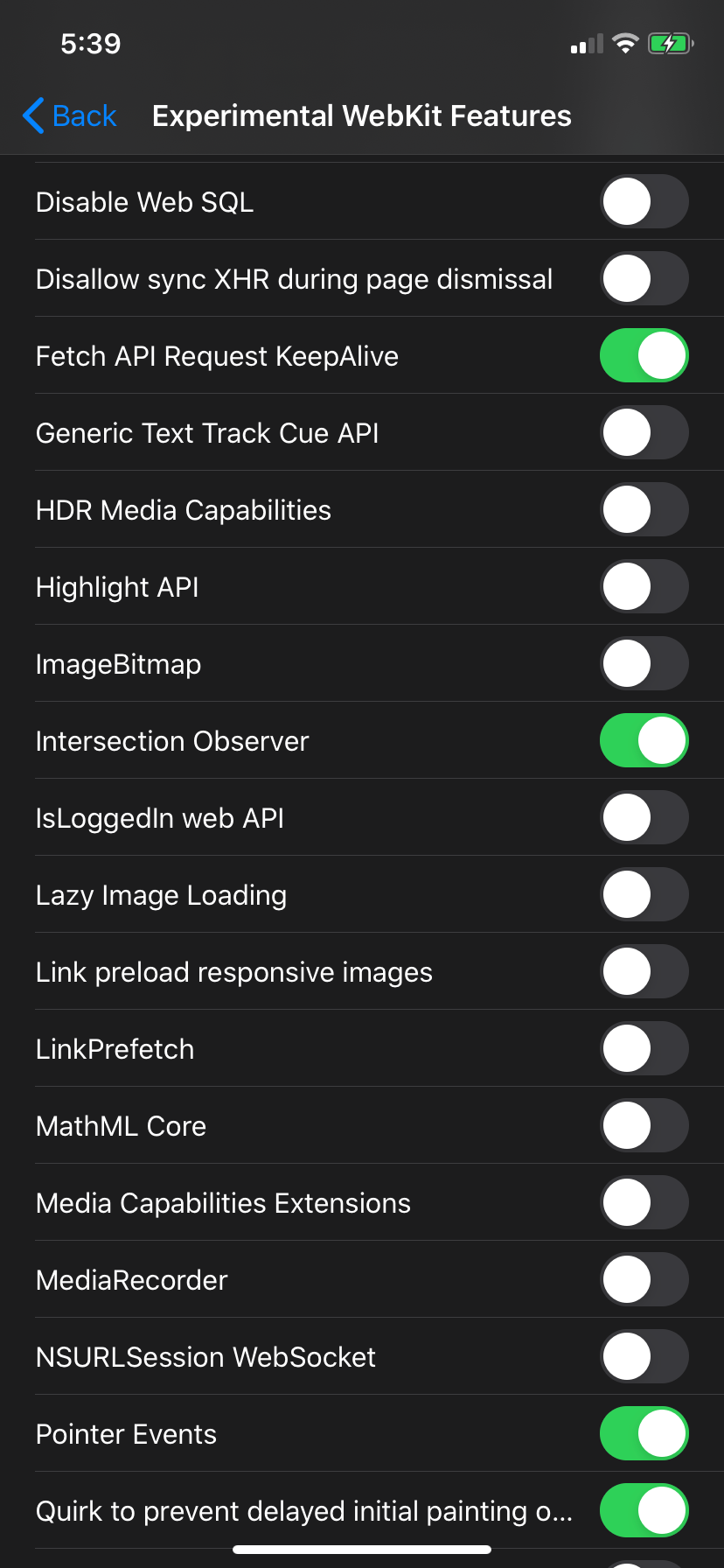Enable IsLoggedIn web API
The height and width of the screenshot is (1568, 724).
click(x=644, y=817)
